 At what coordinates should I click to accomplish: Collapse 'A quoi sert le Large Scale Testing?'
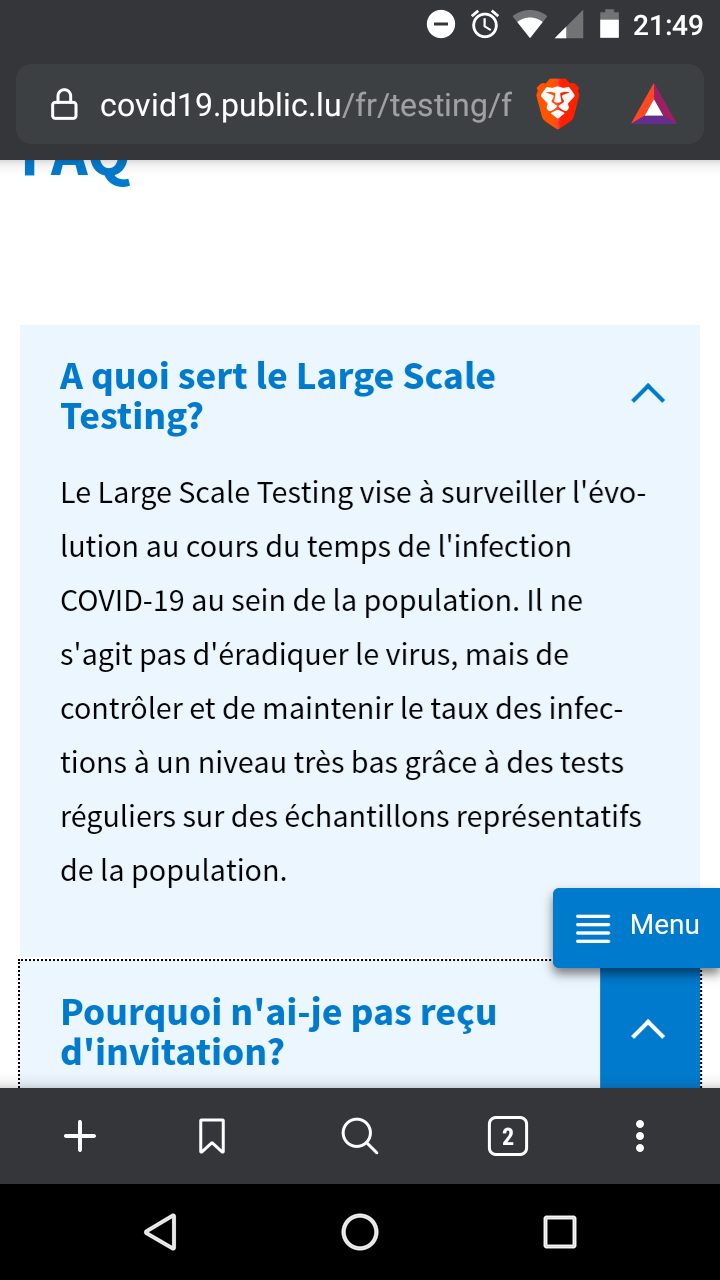point(648,394)
